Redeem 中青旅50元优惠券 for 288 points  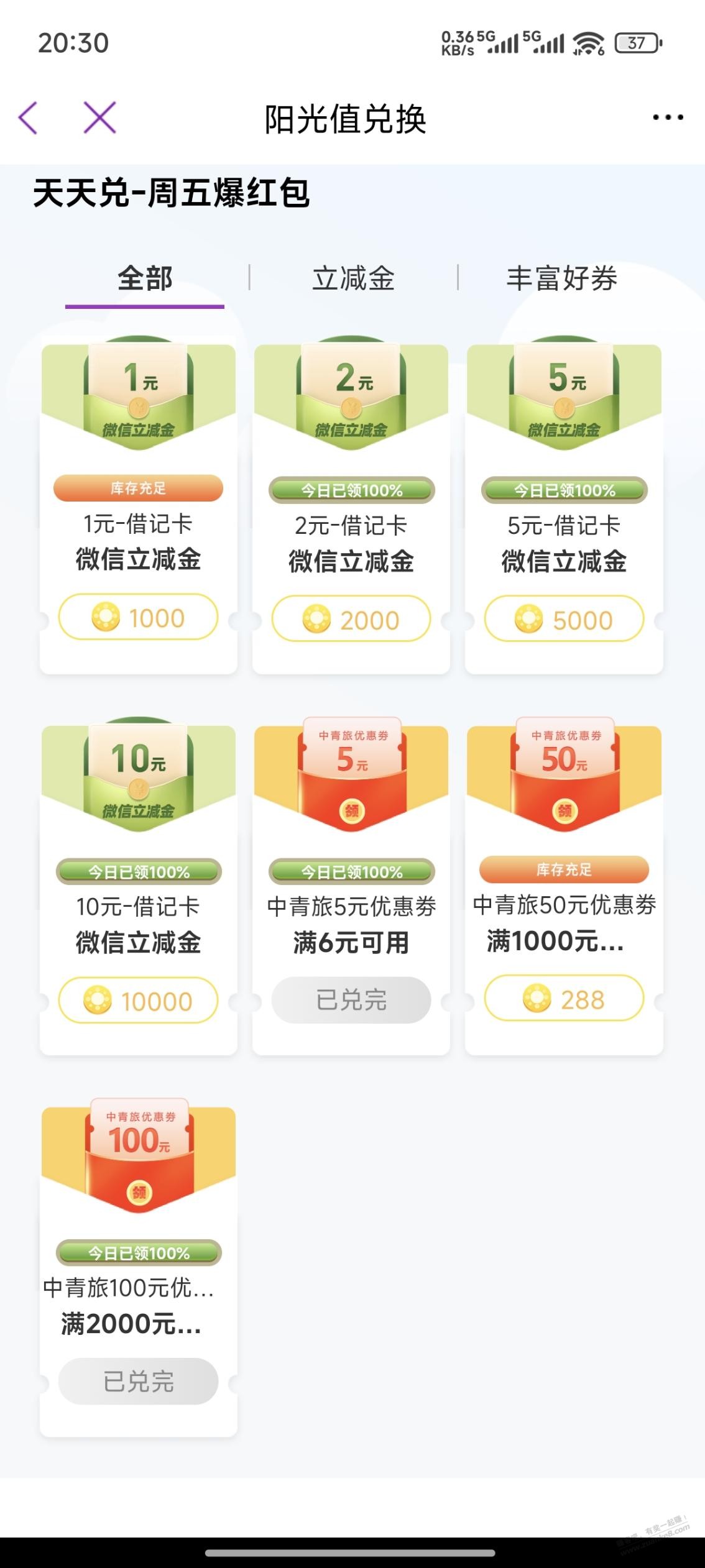coord(564,999)
